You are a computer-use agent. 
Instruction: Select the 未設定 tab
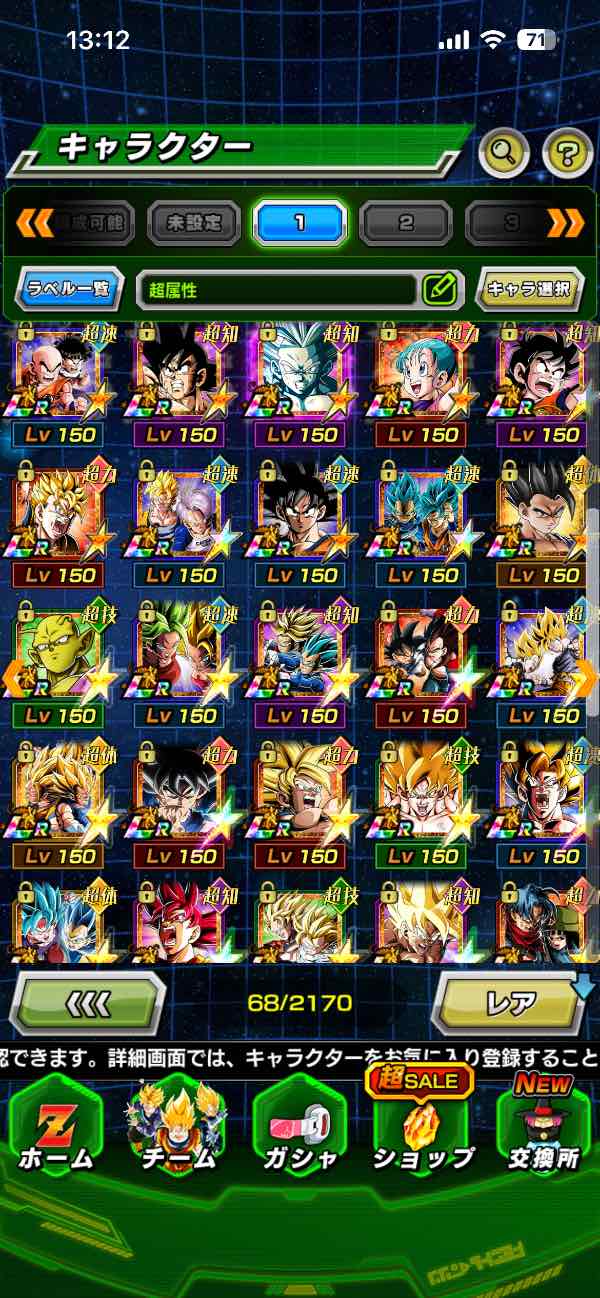pos(194,223)
